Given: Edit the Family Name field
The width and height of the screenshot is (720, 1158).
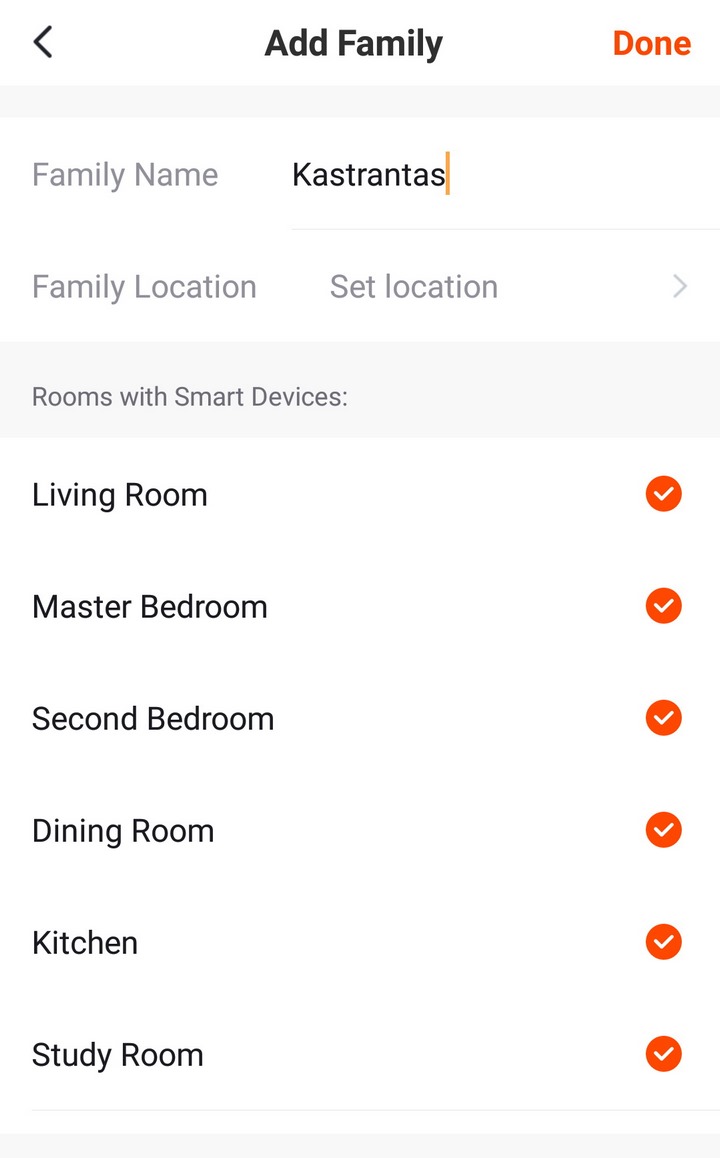Looking at the screenshot, I should pos(505,175).
